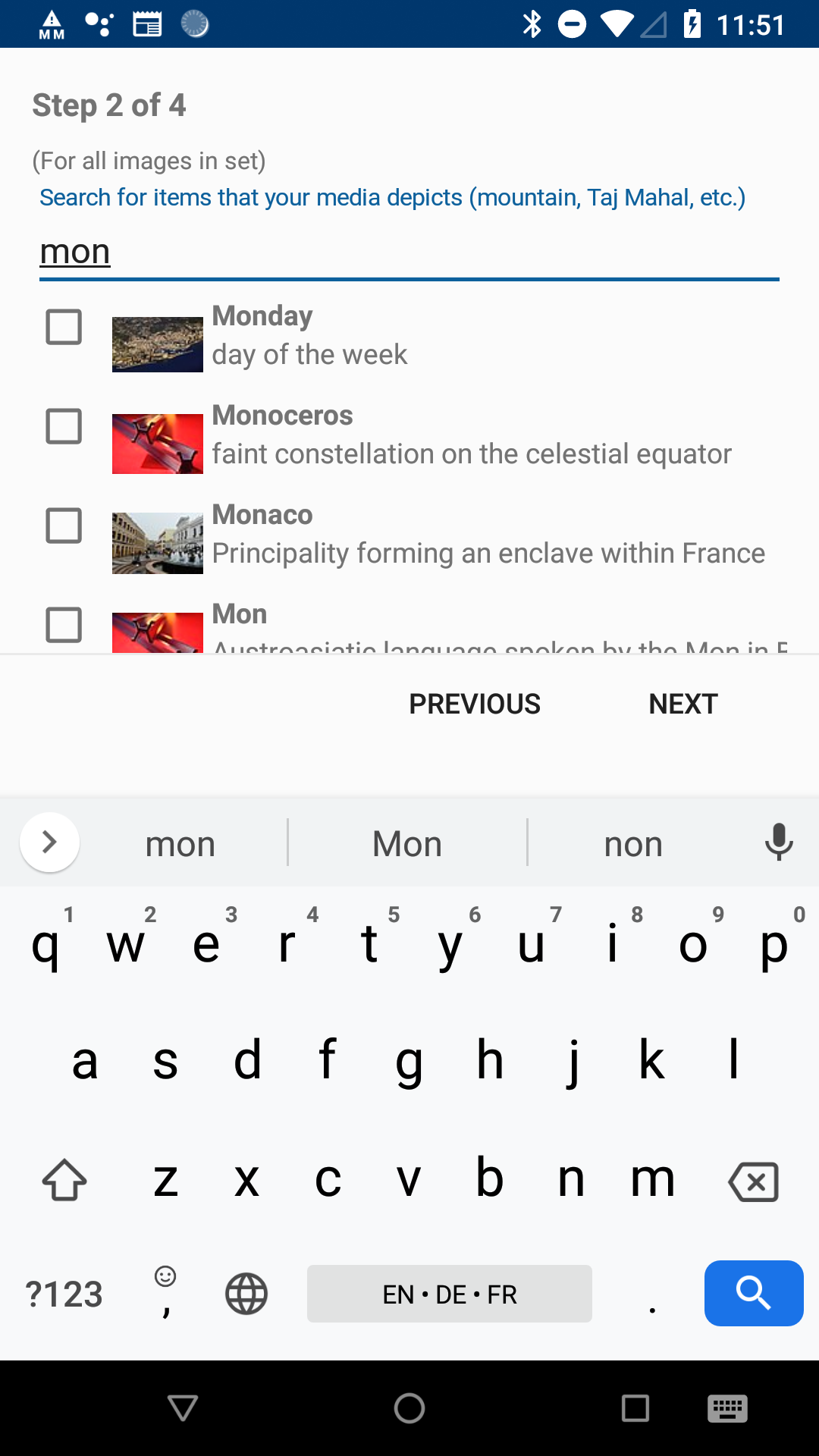Tick the Monaco checkbox

[x=64, y=526]
